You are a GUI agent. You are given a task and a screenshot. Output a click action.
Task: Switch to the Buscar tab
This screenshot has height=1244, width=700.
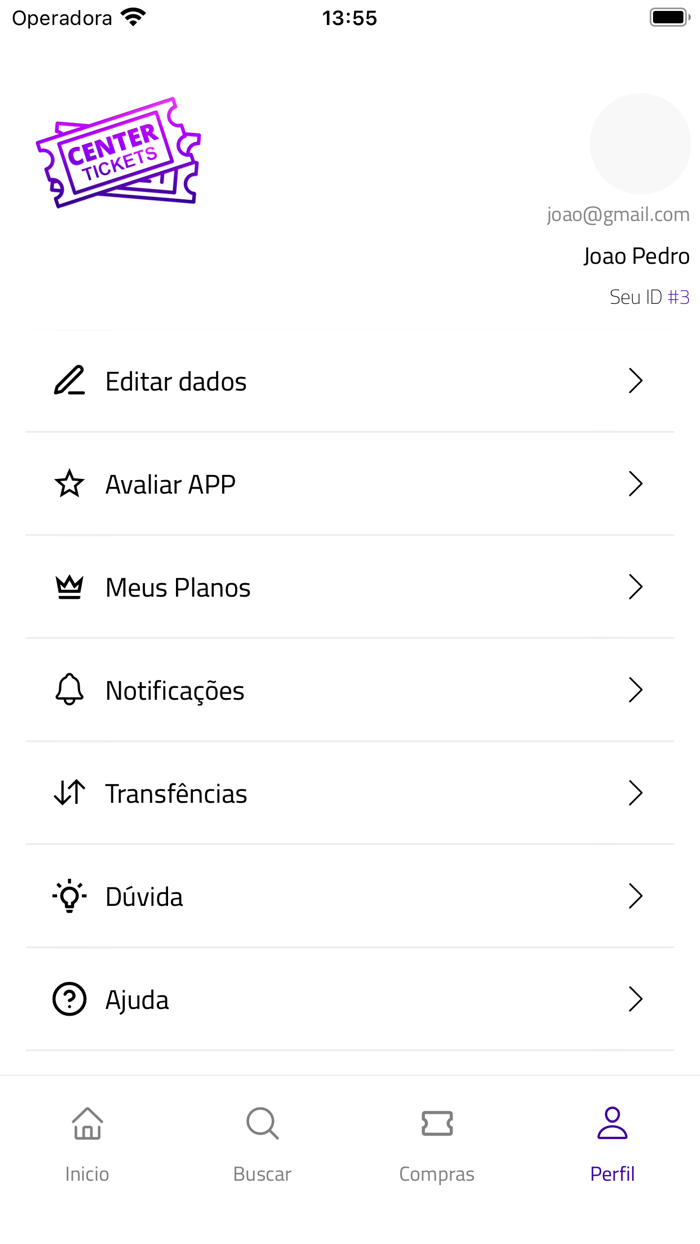262,1143
